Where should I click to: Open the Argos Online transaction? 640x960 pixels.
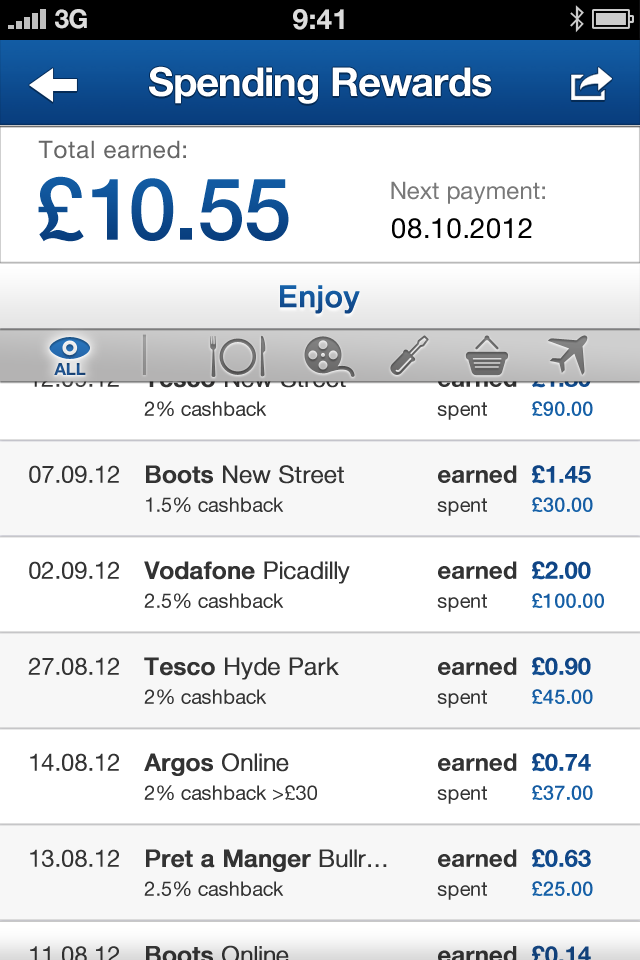pos(320,777)
